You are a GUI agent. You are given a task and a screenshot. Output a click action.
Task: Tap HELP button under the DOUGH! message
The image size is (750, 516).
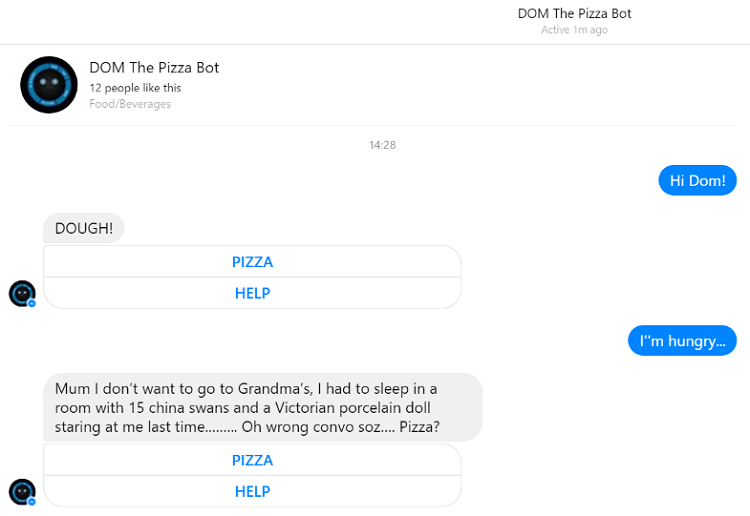point(252,293)
